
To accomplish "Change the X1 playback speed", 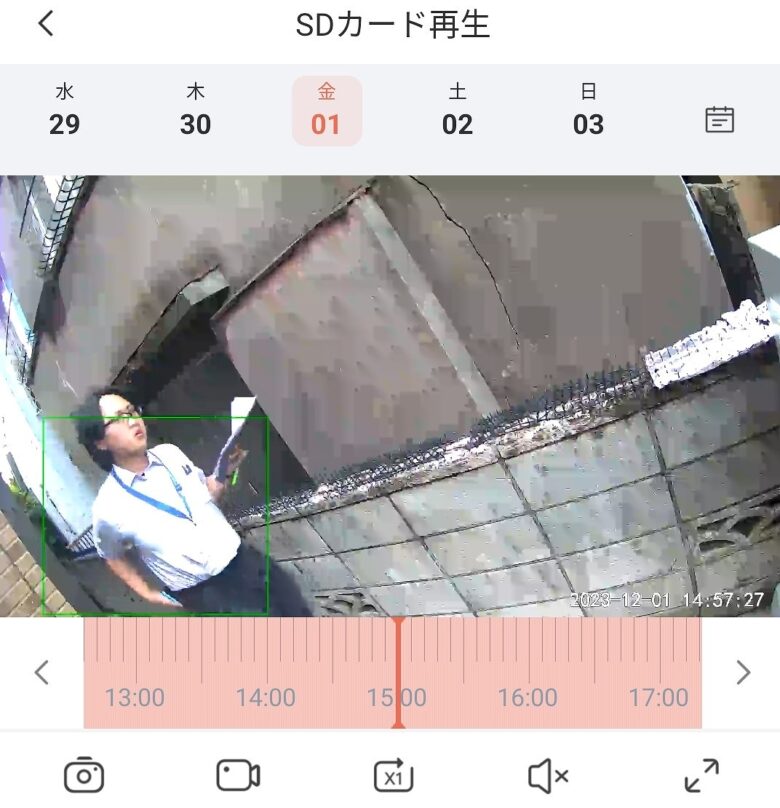I will (x=393, y=775).
